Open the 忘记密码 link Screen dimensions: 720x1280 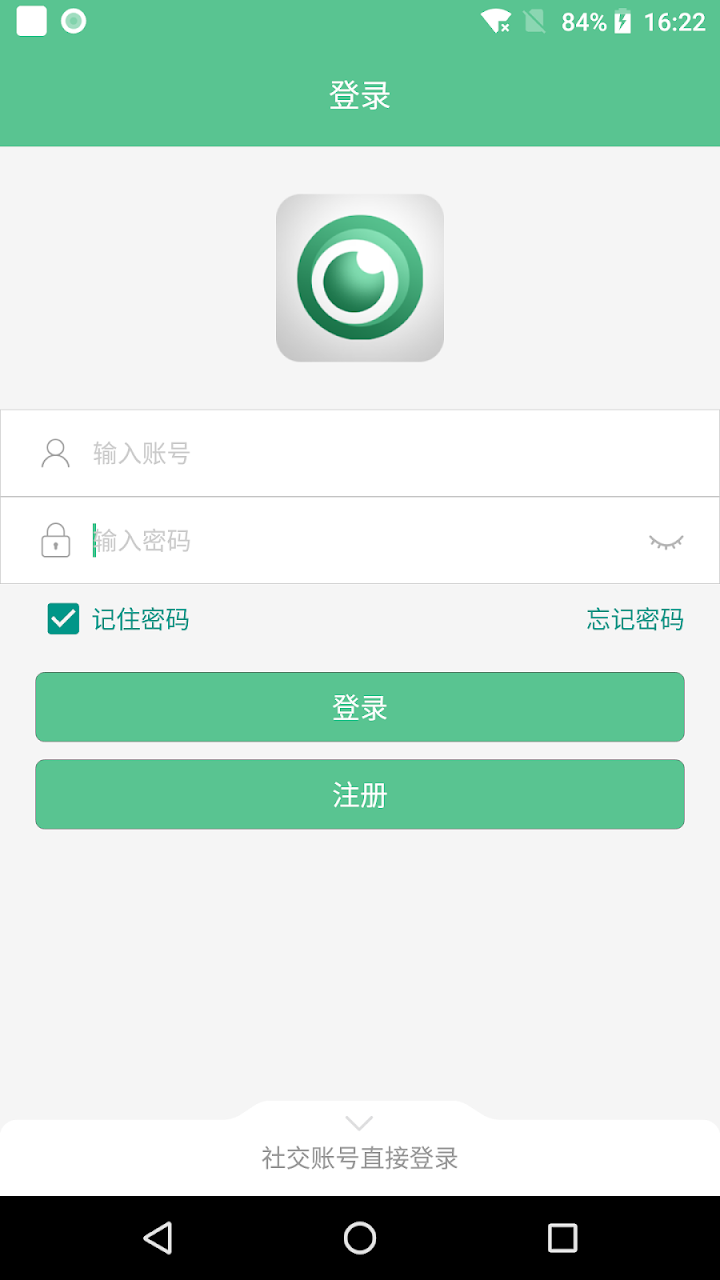tap(635, 620)
